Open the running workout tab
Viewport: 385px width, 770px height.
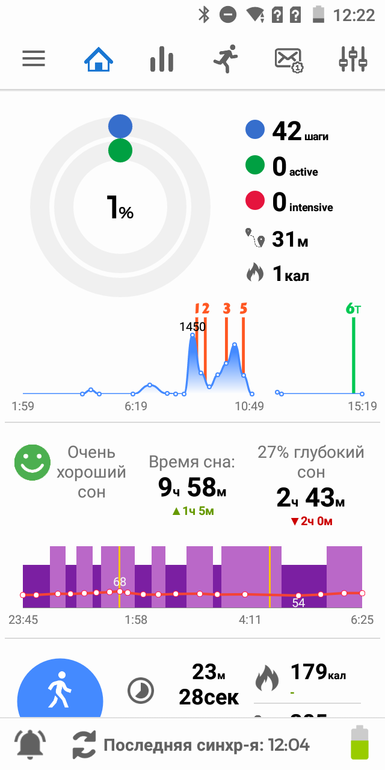point(225,59)
